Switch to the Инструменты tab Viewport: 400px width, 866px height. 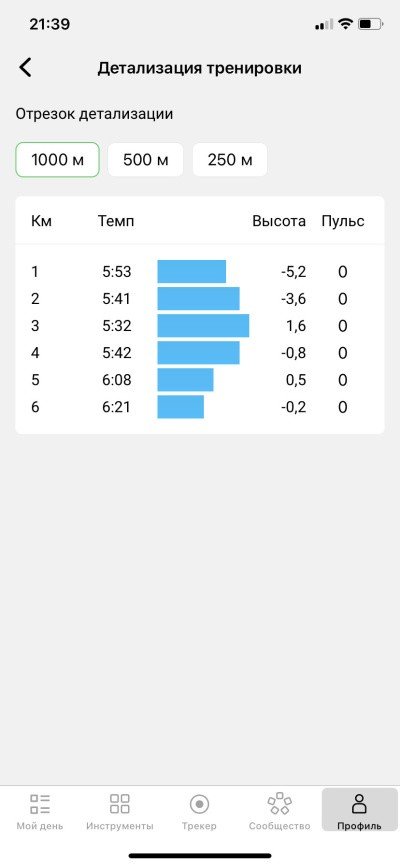point(120,812)
